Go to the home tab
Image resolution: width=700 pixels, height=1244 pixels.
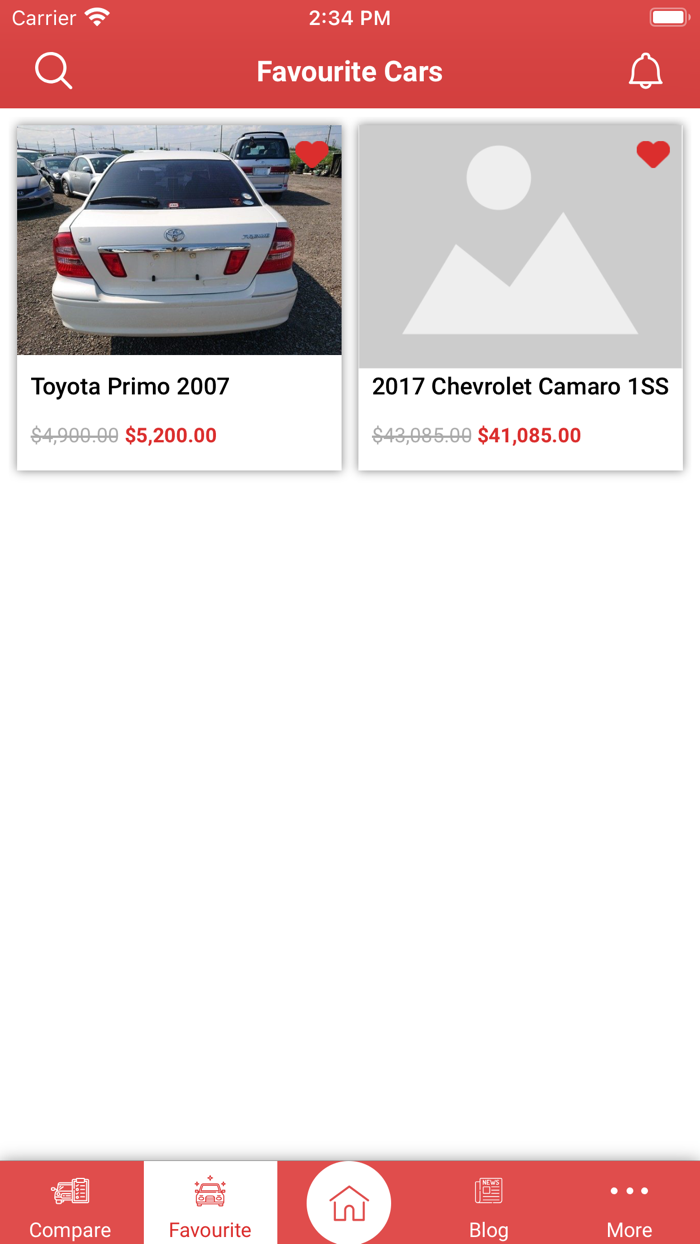pos(349,1202)
